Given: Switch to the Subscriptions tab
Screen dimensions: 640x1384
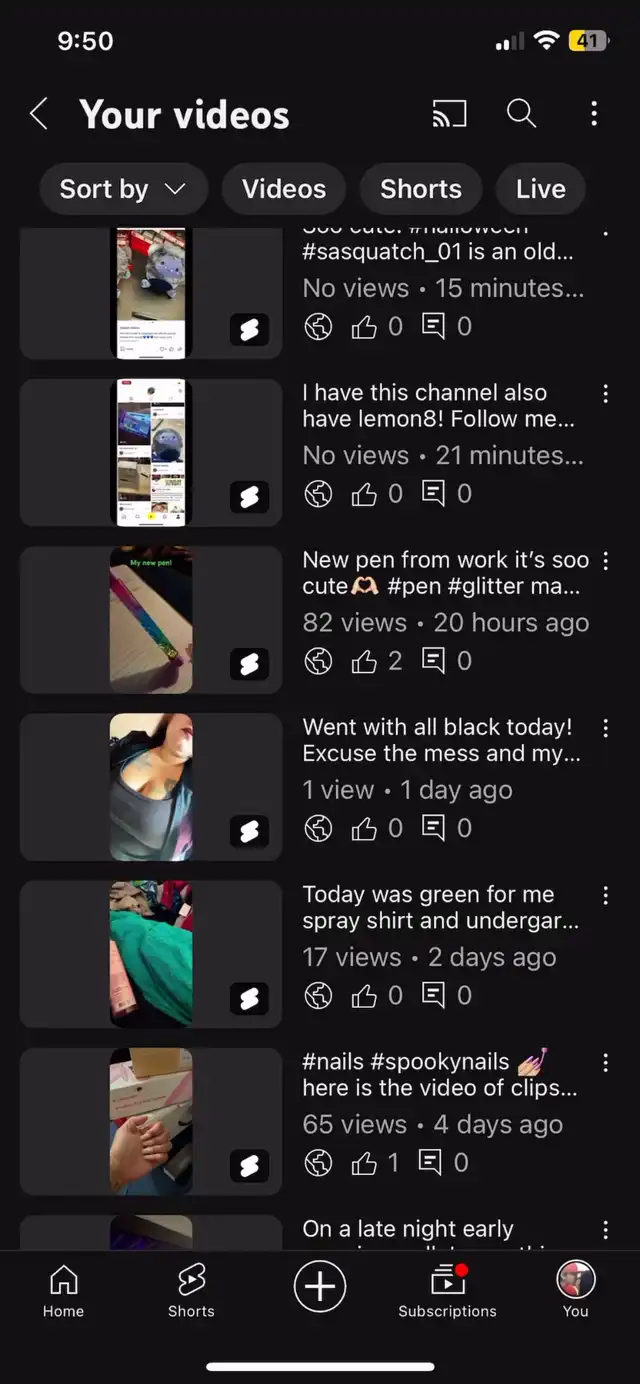Looking at the screenshot, I should point(447,1290).
